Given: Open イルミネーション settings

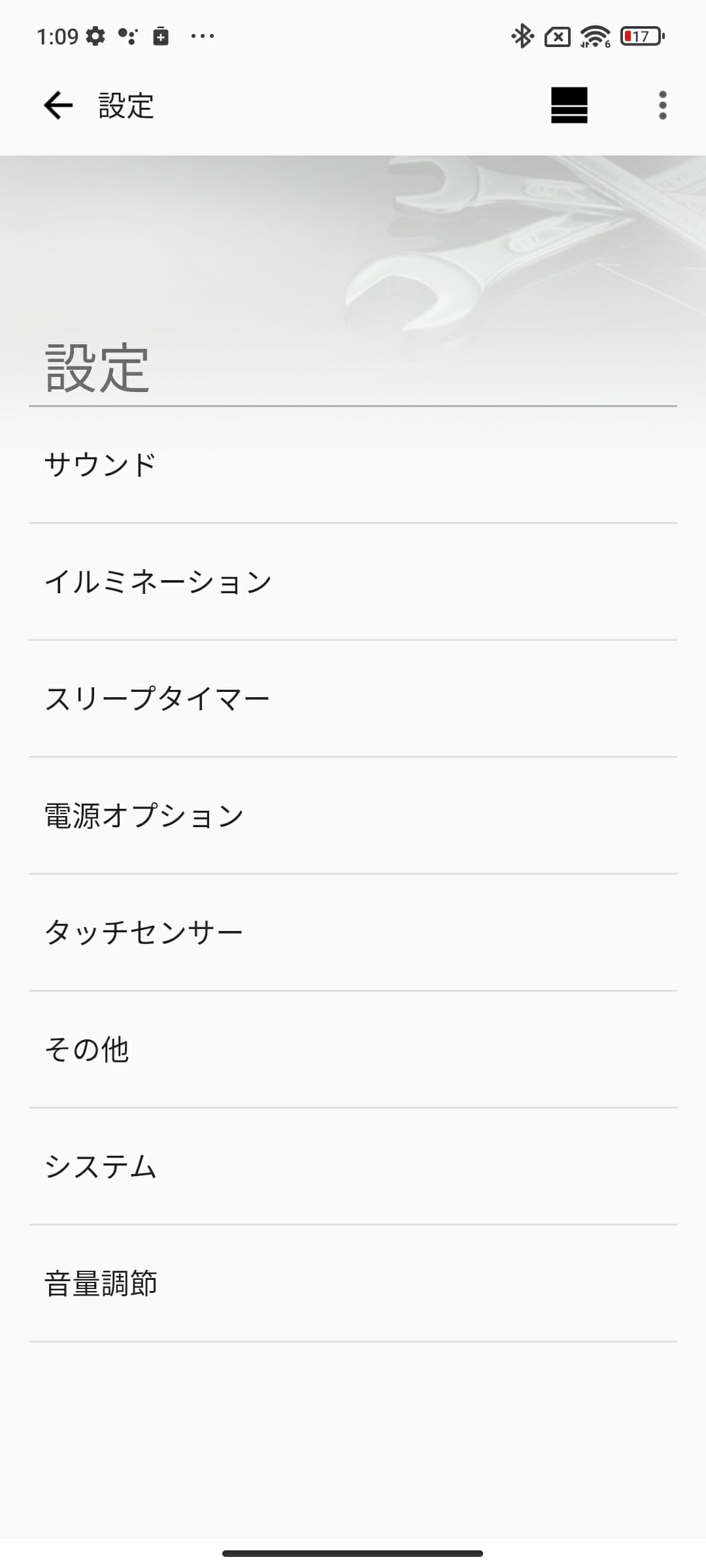Looking at the screenshot, I should 353,582.
